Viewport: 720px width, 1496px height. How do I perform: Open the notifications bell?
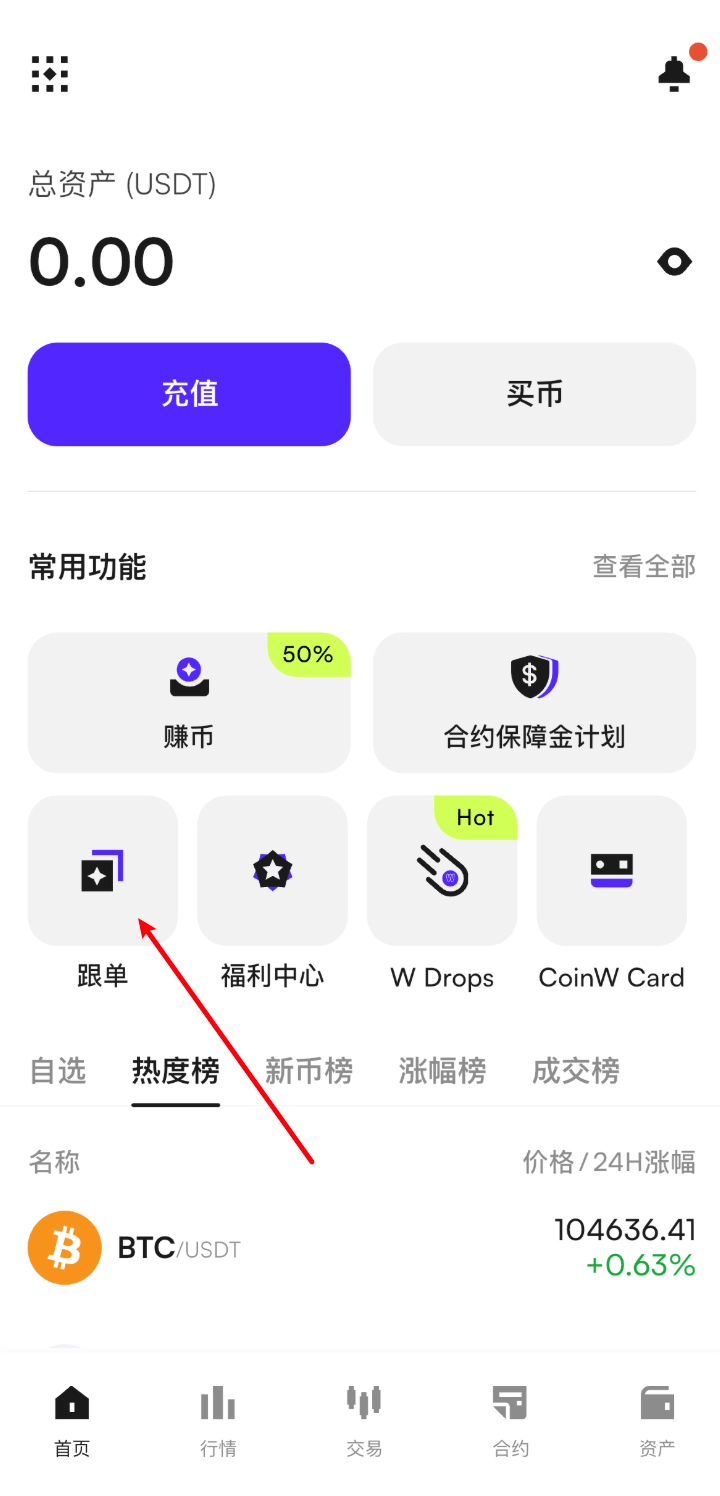[675, 73]
